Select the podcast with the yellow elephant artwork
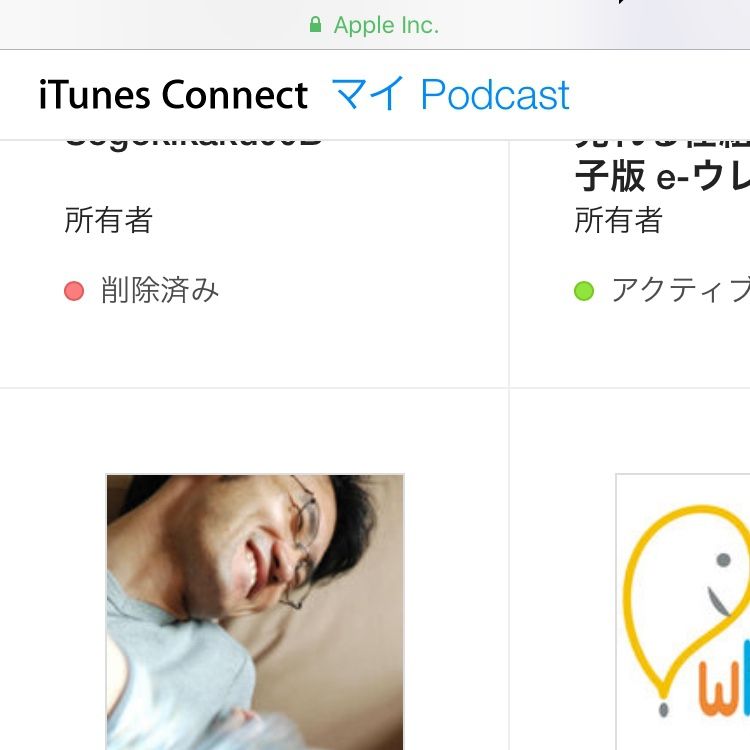 click(x=684, y=611)
